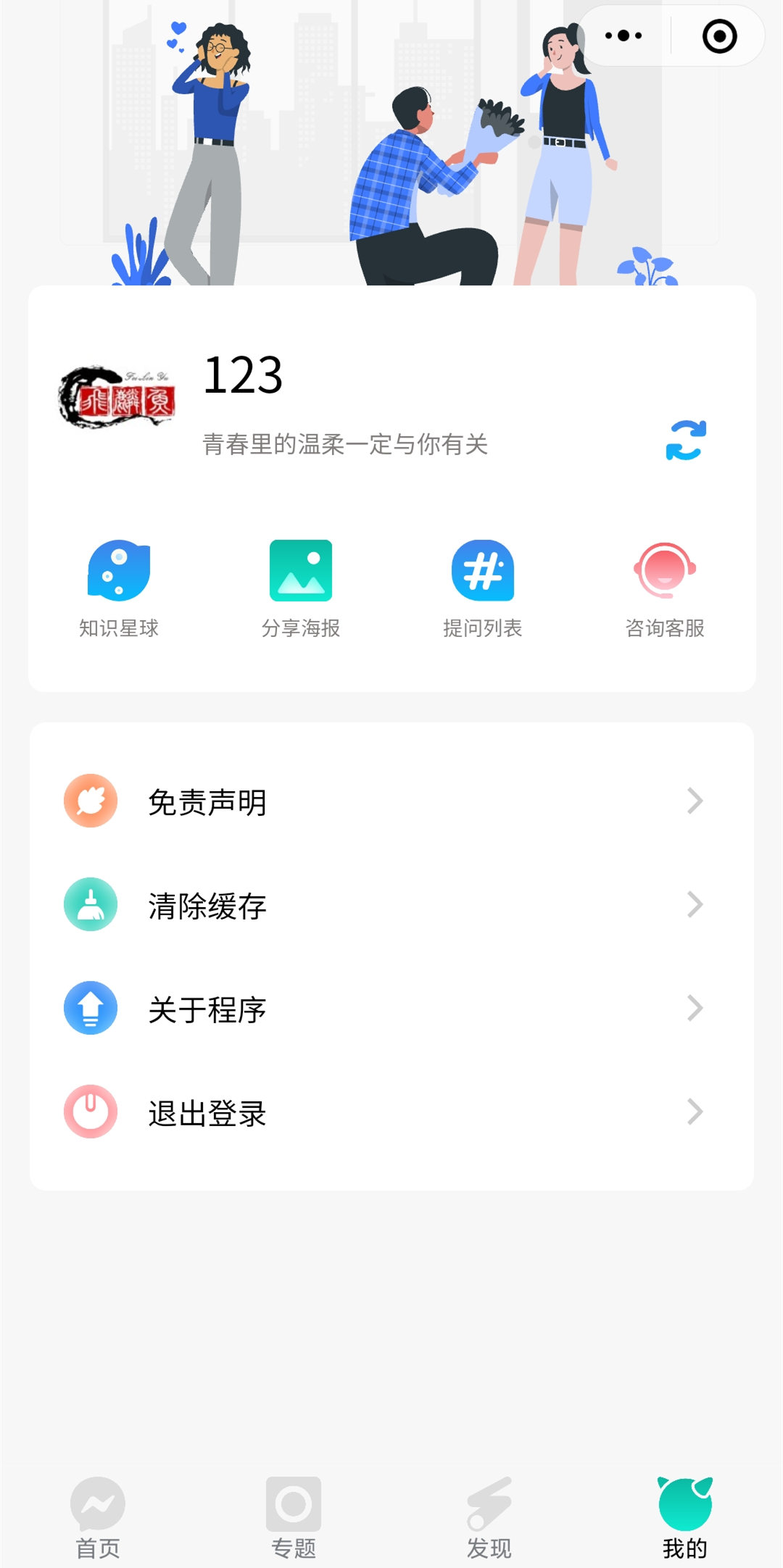Tap the blue refresh icon beside the signature
Viewport: 783px width, 1568px height.
tap(686, 441)
